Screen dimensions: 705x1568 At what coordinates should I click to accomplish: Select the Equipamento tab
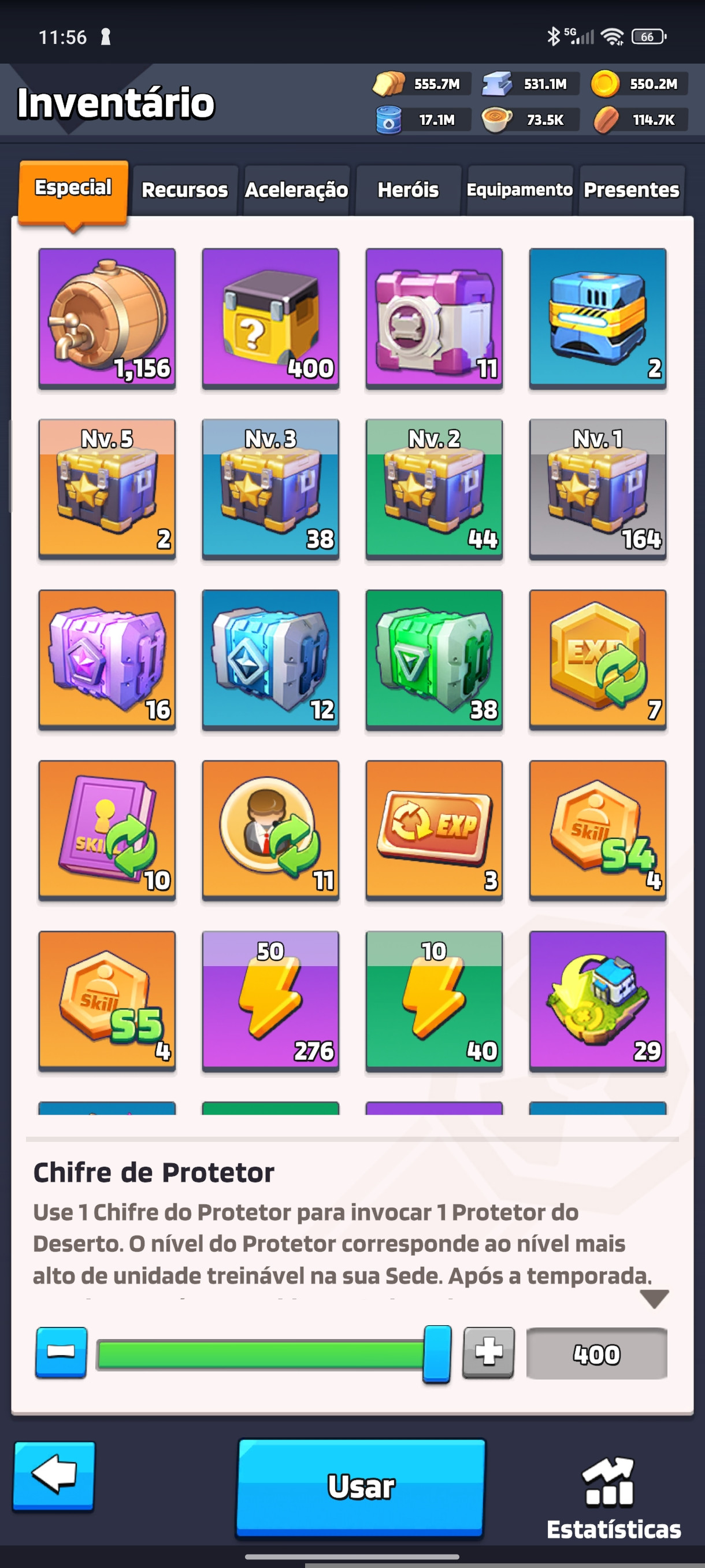[519, 190]
